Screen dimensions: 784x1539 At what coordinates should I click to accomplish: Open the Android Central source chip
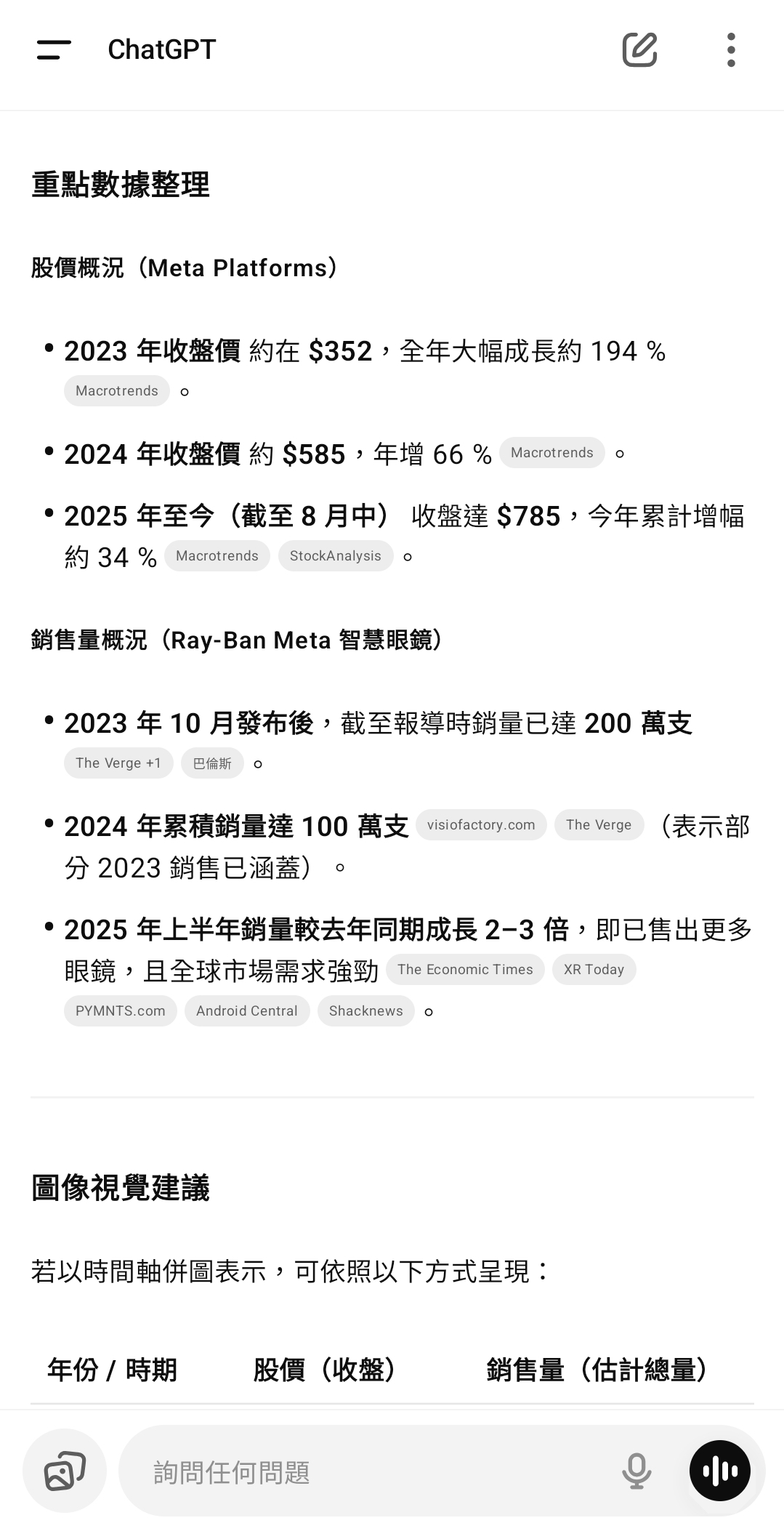247,1011
